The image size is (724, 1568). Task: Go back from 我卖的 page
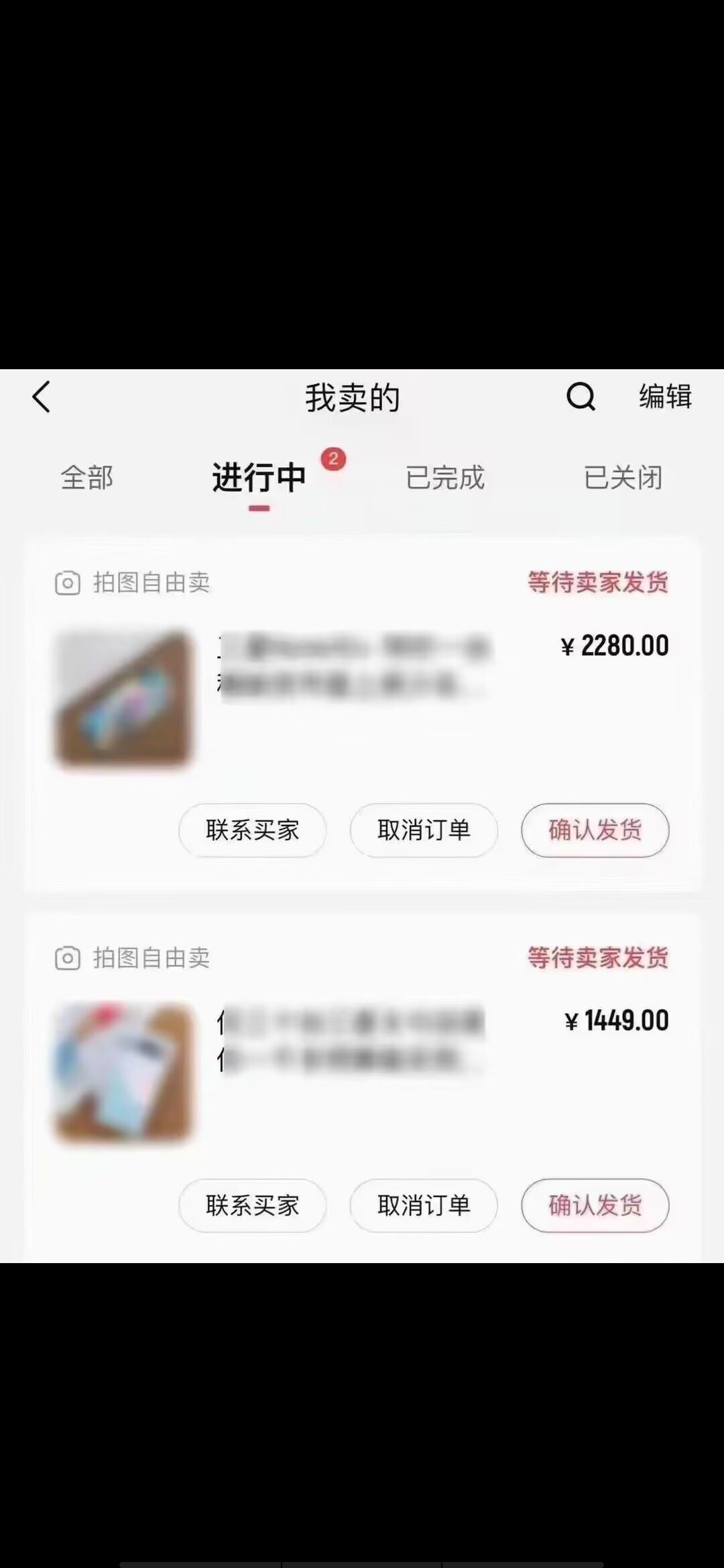click(x=42, y=397)
